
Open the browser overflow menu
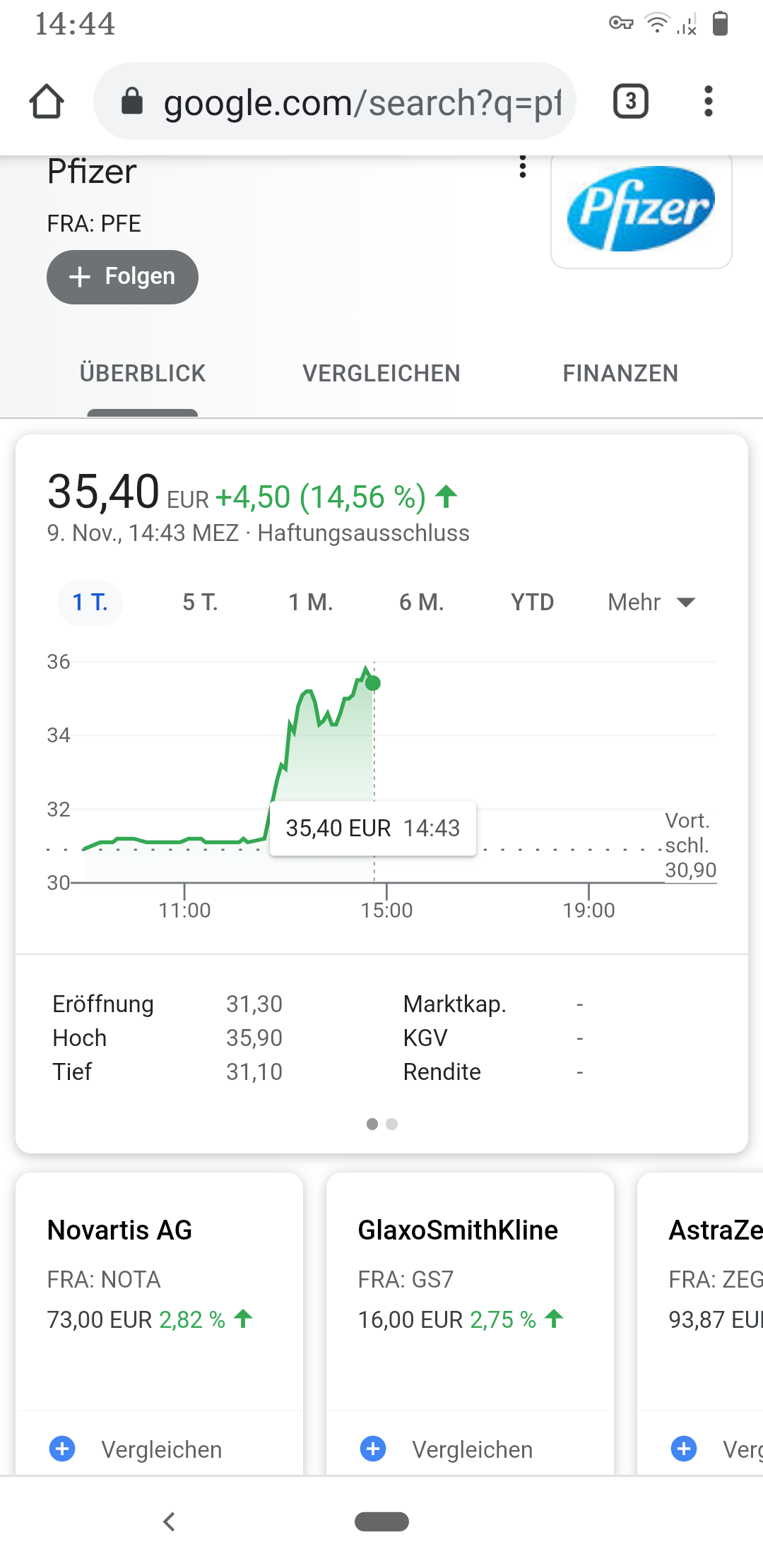(708, 101)
